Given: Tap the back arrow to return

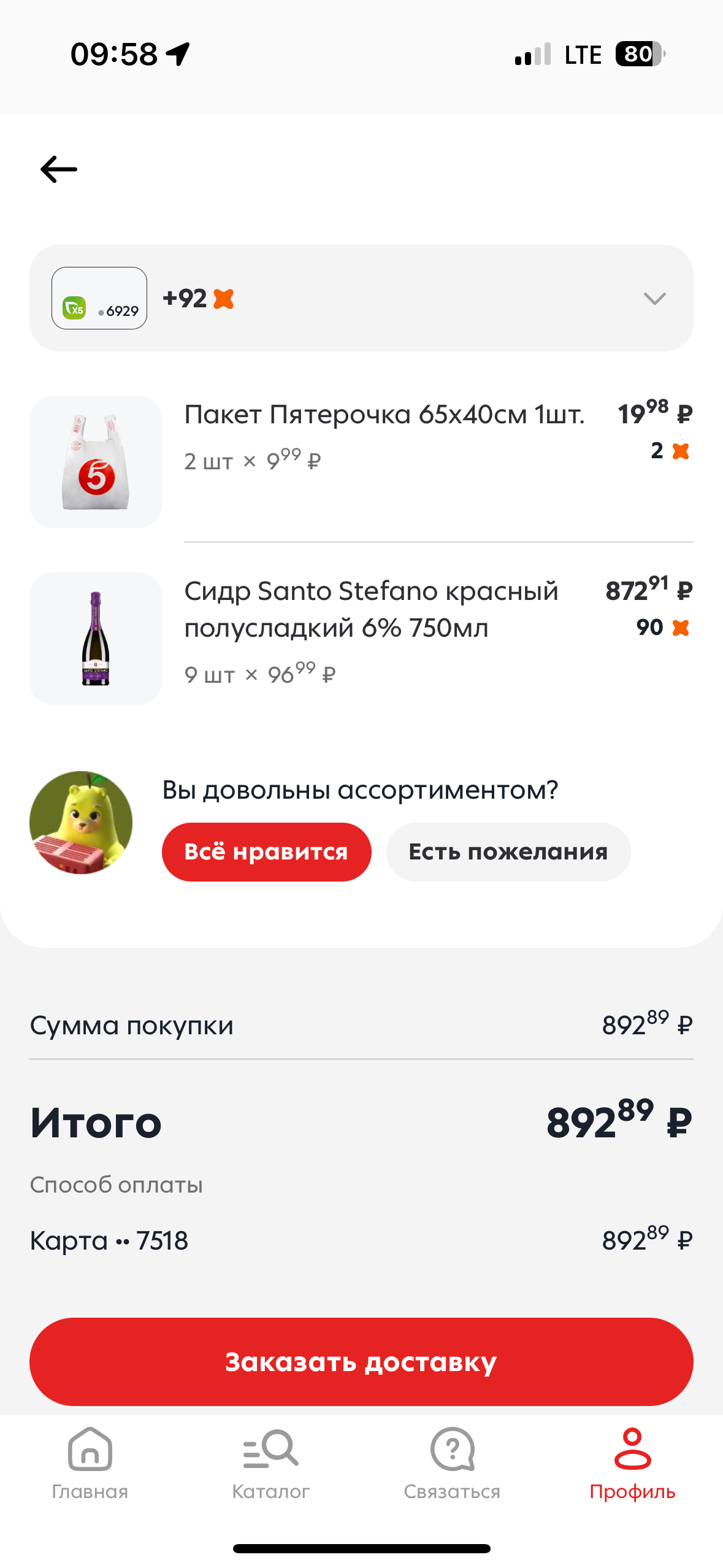Looking at the screenshot, I should [58, 168].
